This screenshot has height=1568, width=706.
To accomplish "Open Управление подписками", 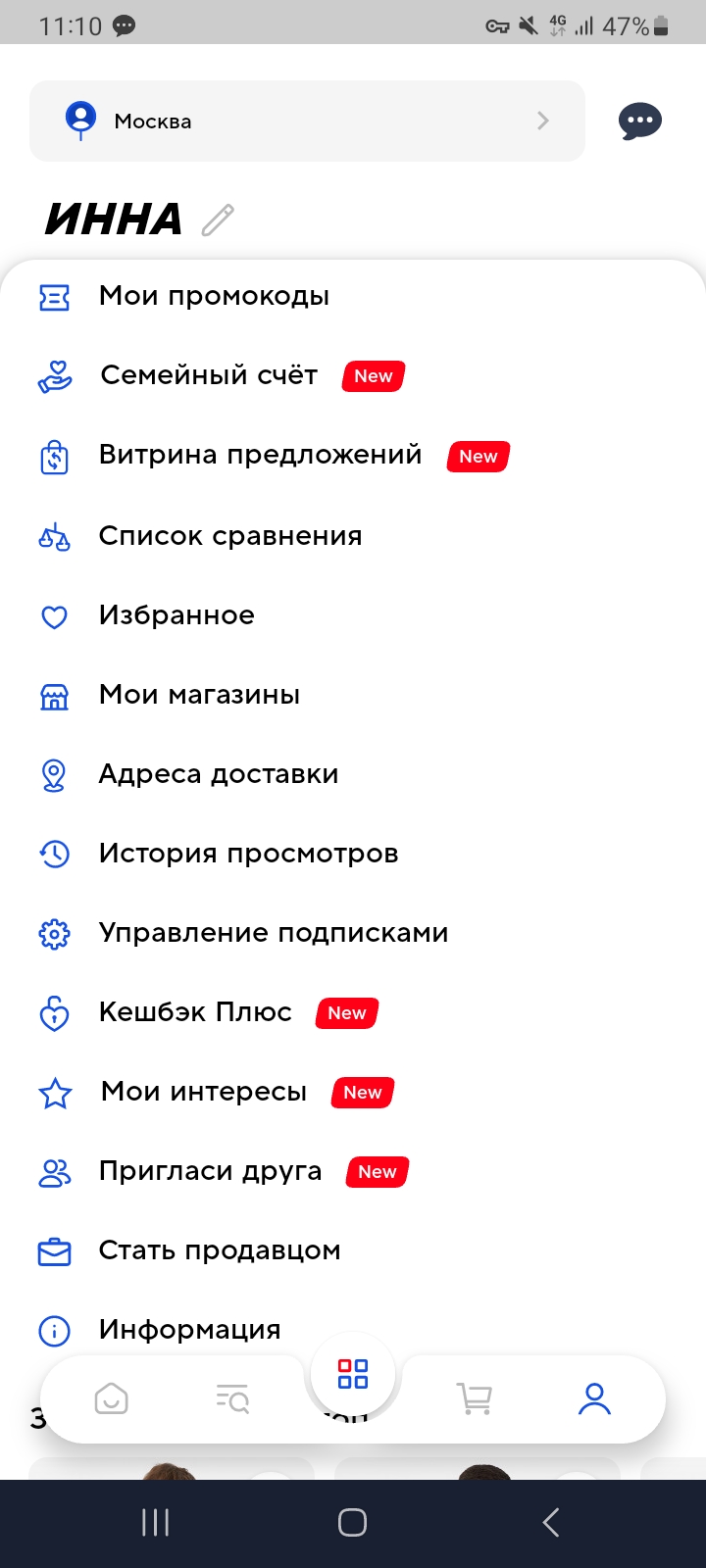I will tap(273, 933).
